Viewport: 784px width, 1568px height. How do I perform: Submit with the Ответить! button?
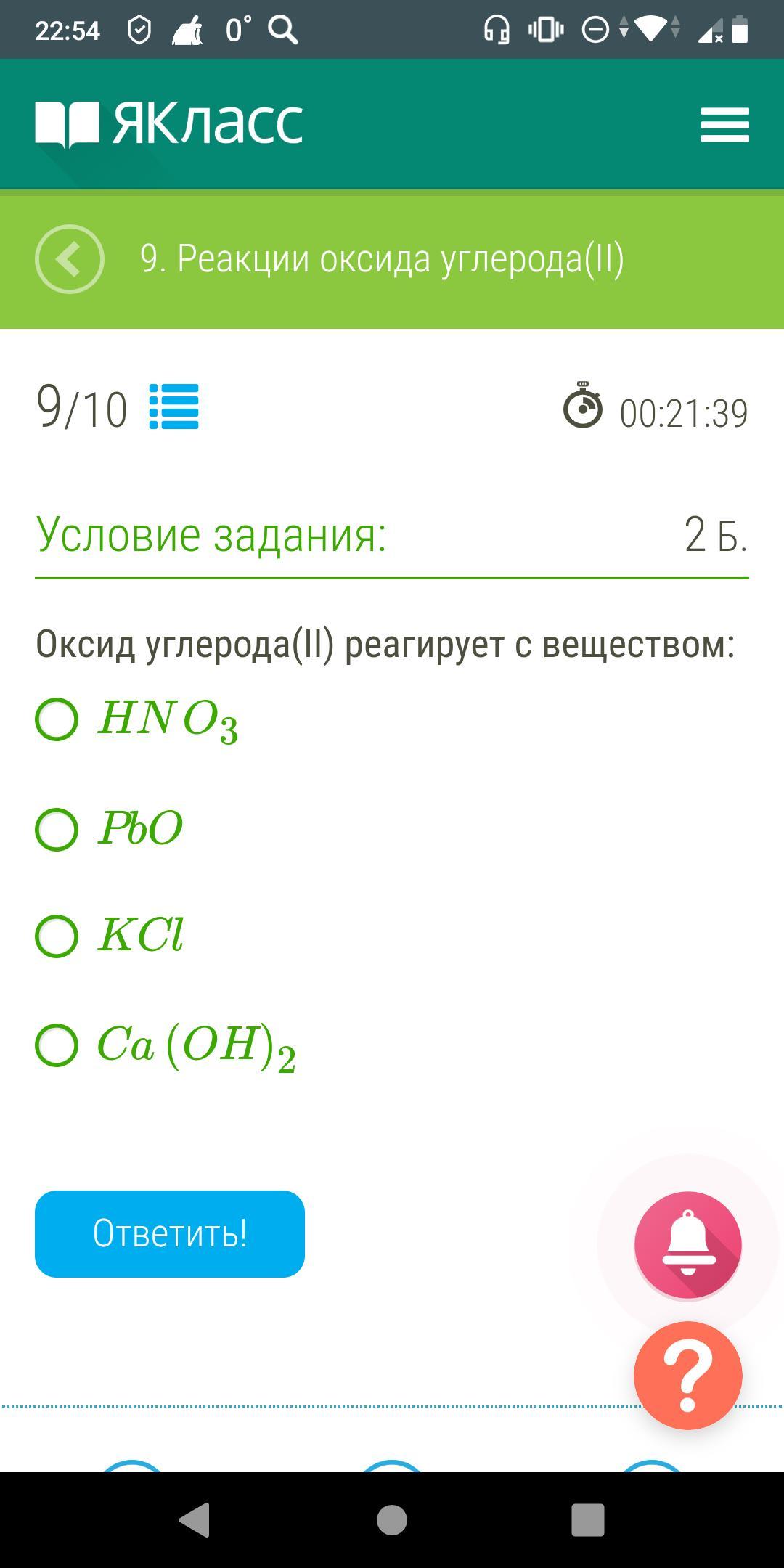[169, 1233]
